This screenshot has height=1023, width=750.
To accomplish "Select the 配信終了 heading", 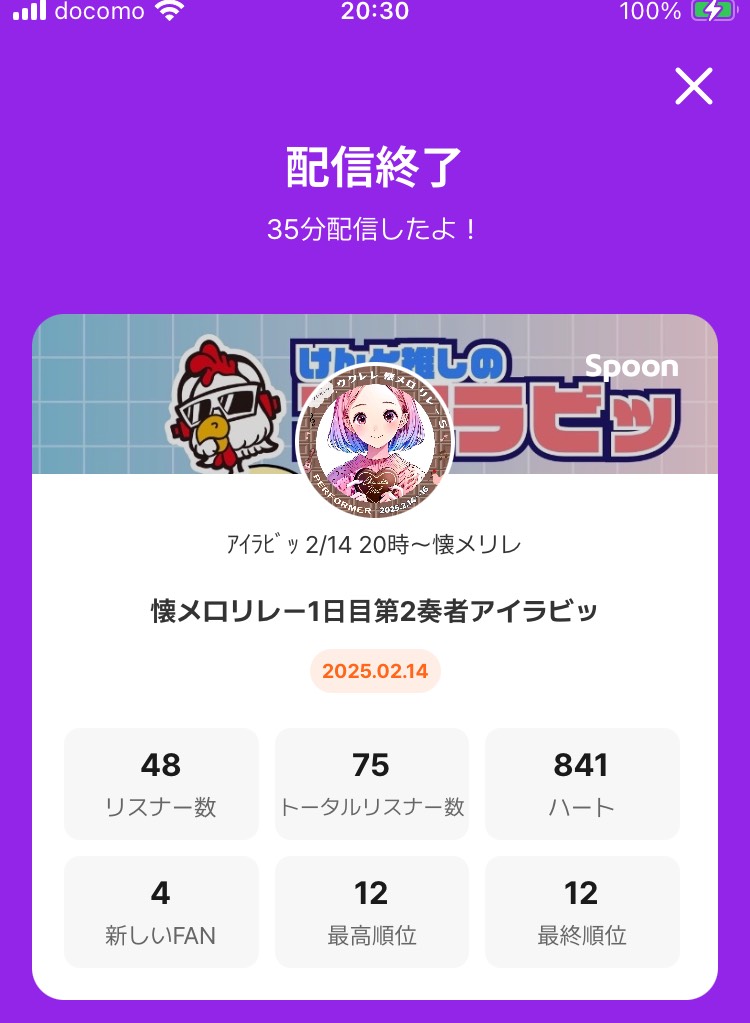I will click(375, 170).
